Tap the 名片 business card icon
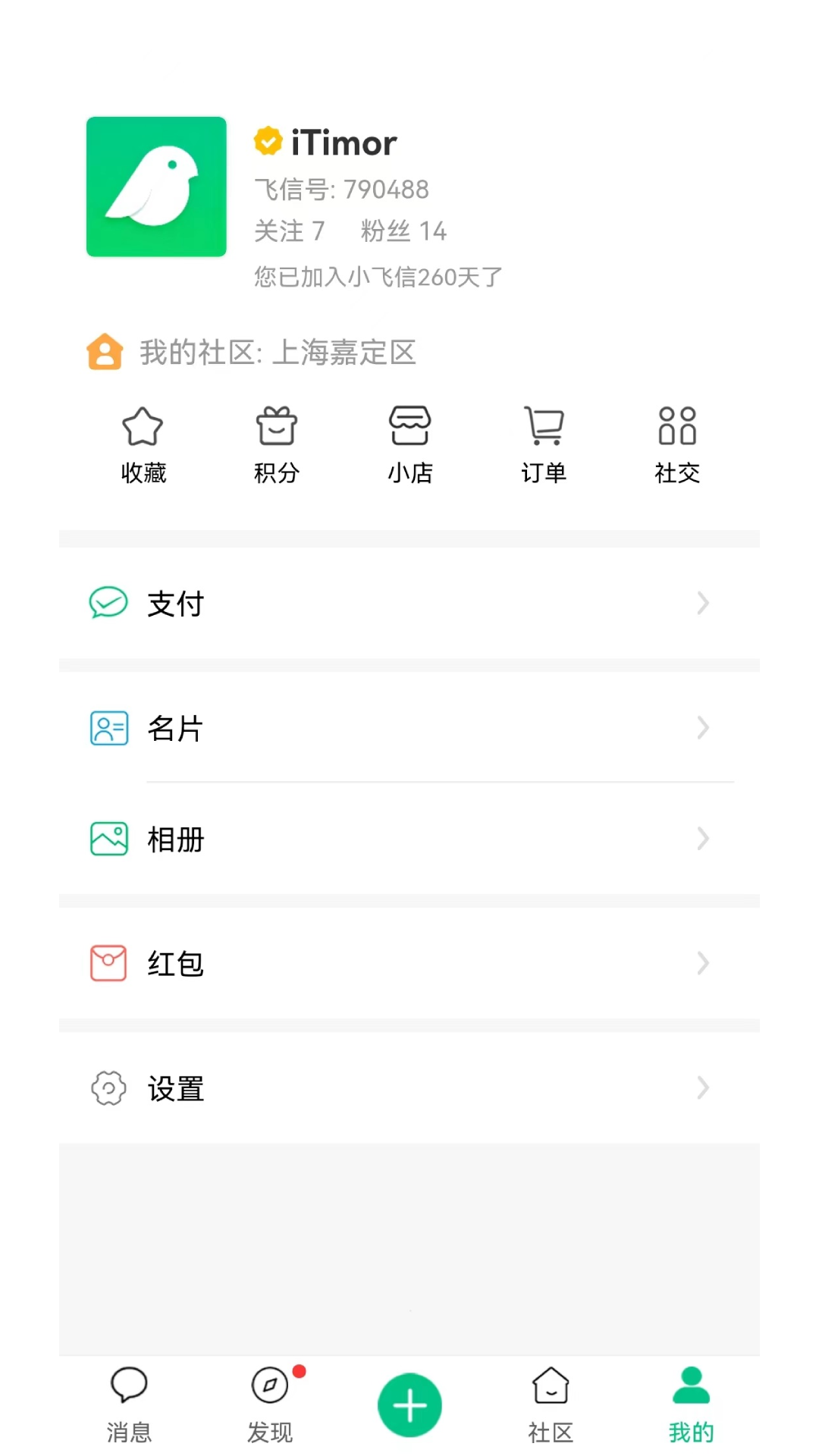The width and height of the screenshot is (819, 1456). [108, 727]
